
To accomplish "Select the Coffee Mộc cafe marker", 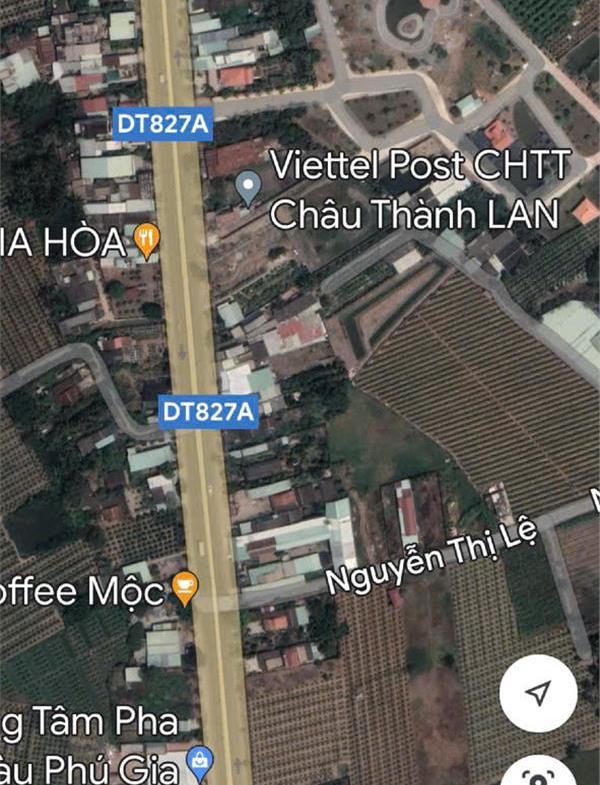I will pyautogui.click(x=185, y=588).
